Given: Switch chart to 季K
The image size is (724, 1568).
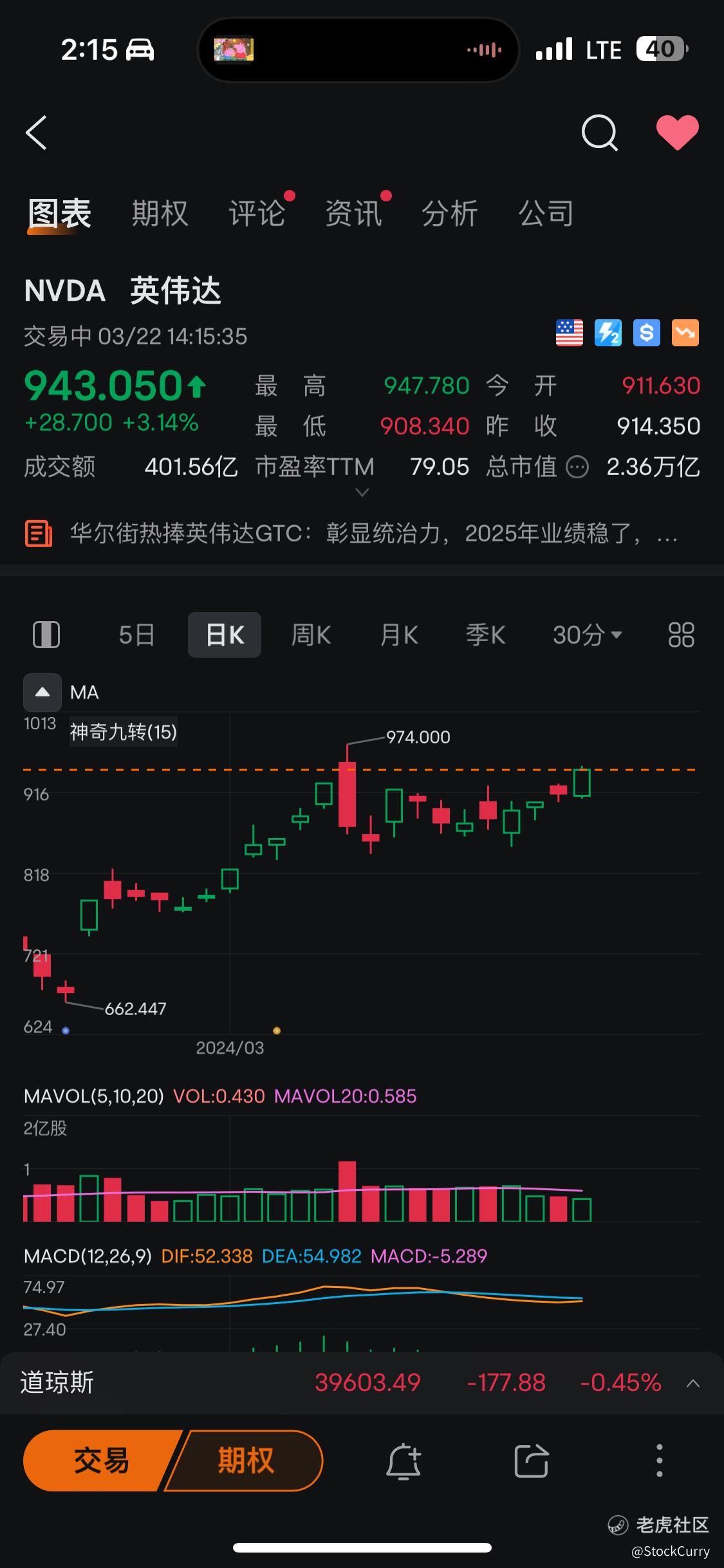Looking at the screenshot, I should (x=486, y=635).
